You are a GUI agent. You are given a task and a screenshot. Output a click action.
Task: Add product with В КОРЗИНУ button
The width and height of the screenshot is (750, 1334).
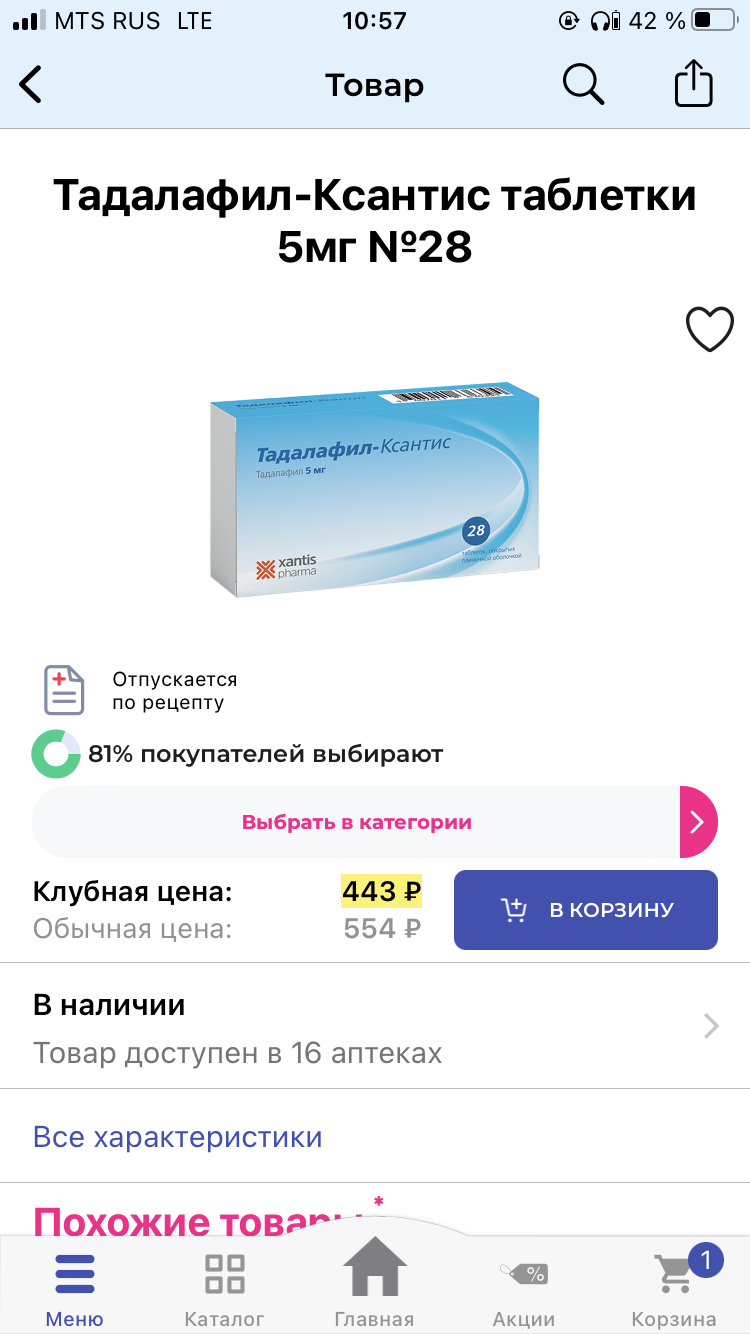[586, 910]
